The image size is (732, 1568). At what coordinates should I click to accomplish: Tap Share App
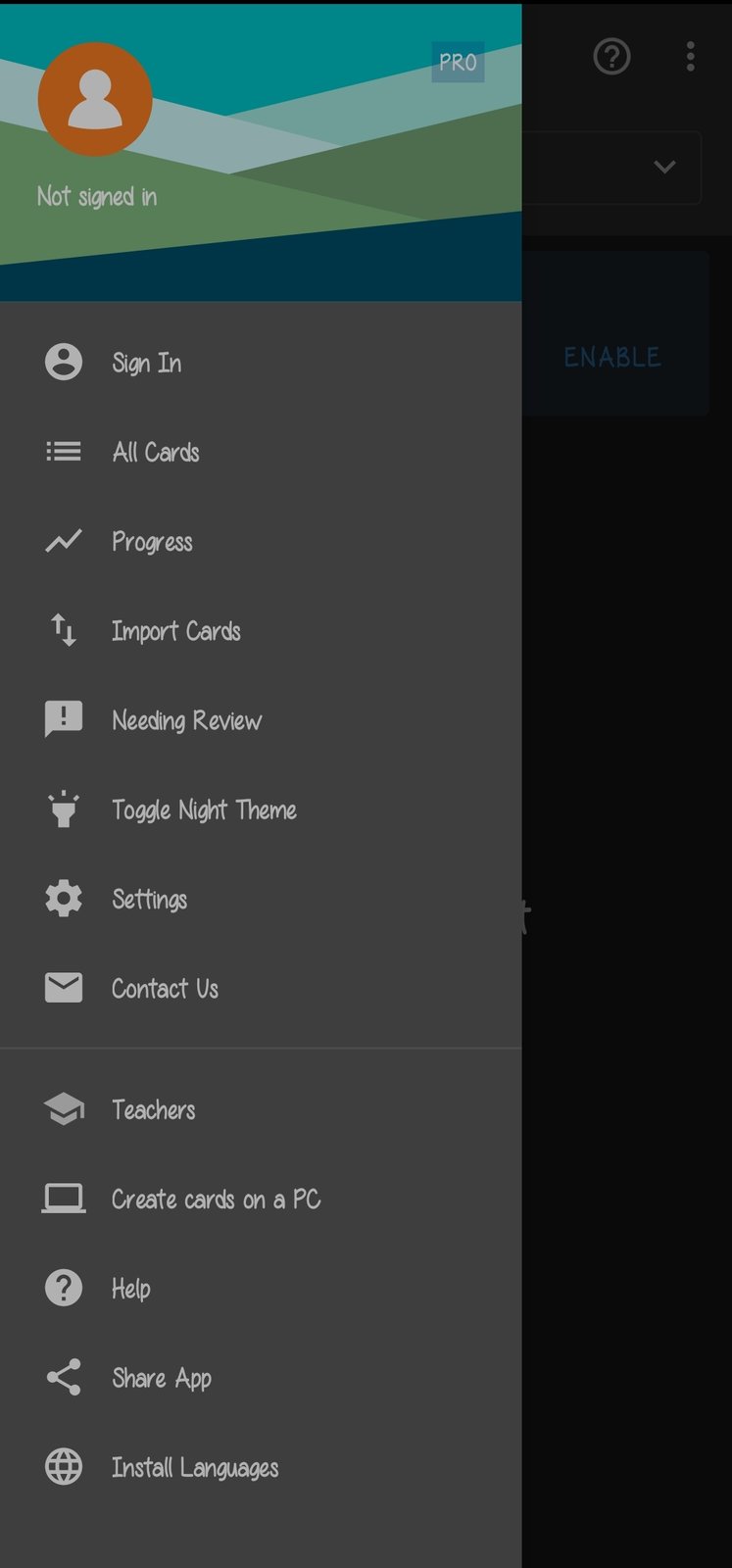[161, 1378]
